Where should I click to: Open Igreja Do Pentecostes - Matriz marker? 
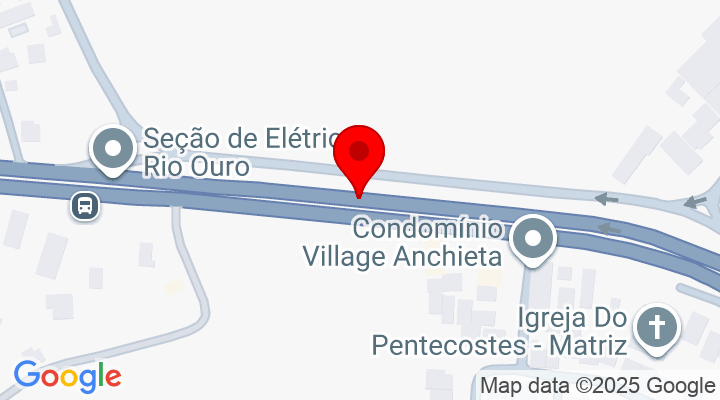coord(658,328)
